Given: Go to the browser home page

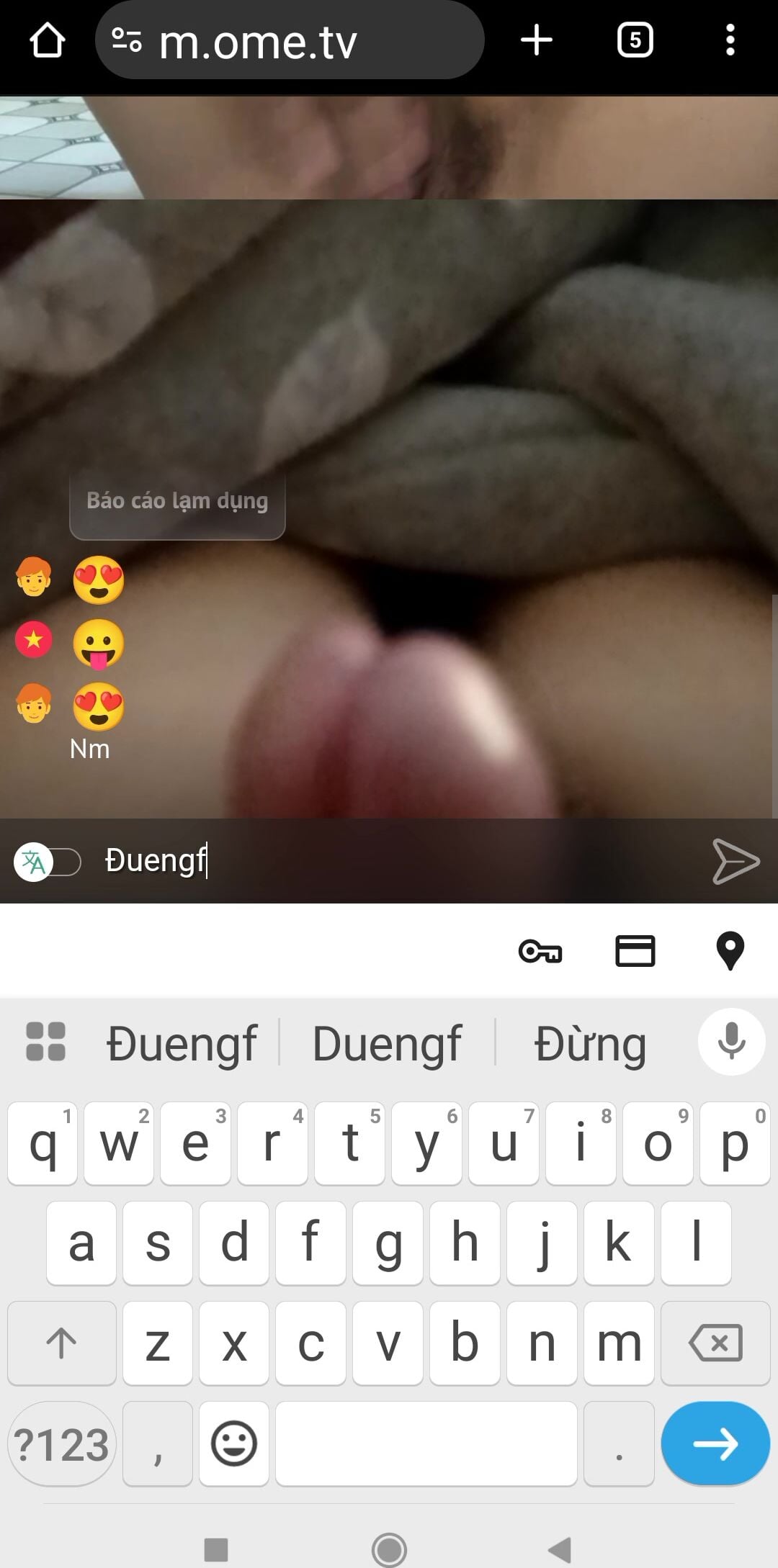Looking at the screenshot, I should point(48,40).
